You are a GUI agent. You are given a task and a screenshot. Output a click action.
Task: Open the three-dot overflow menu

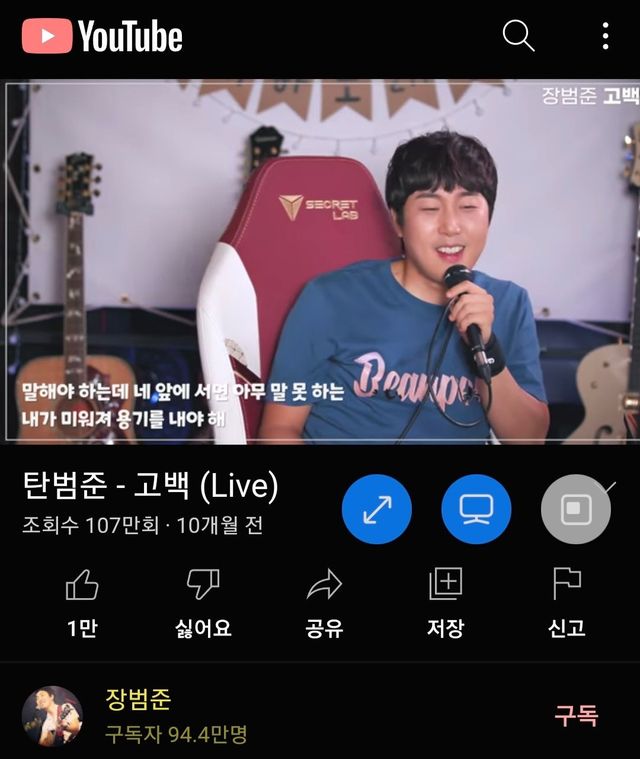[605, 37]
